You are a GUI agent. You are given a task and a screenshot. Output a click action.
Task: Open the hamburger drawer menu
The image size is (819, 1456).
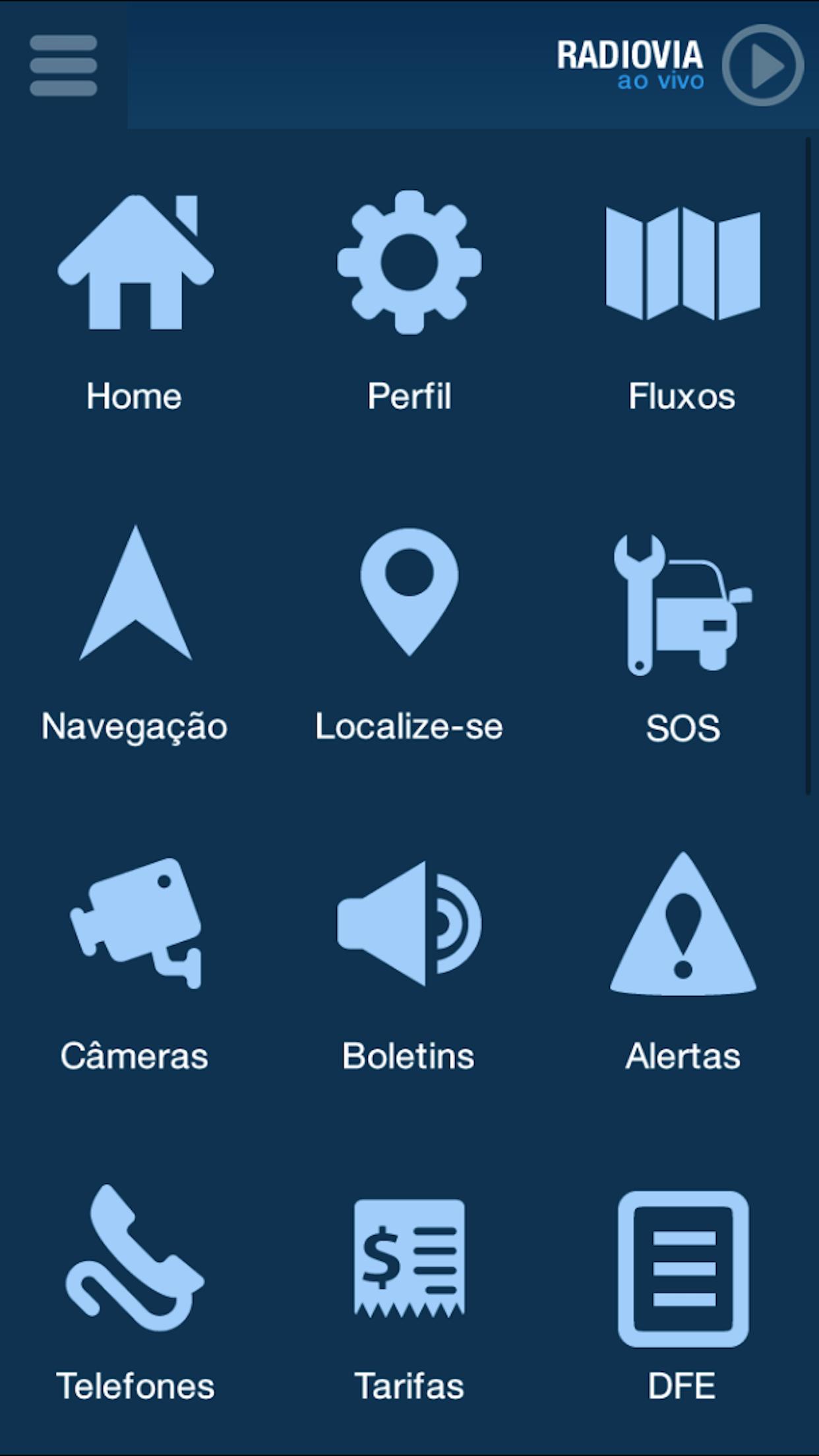[63, 65]
